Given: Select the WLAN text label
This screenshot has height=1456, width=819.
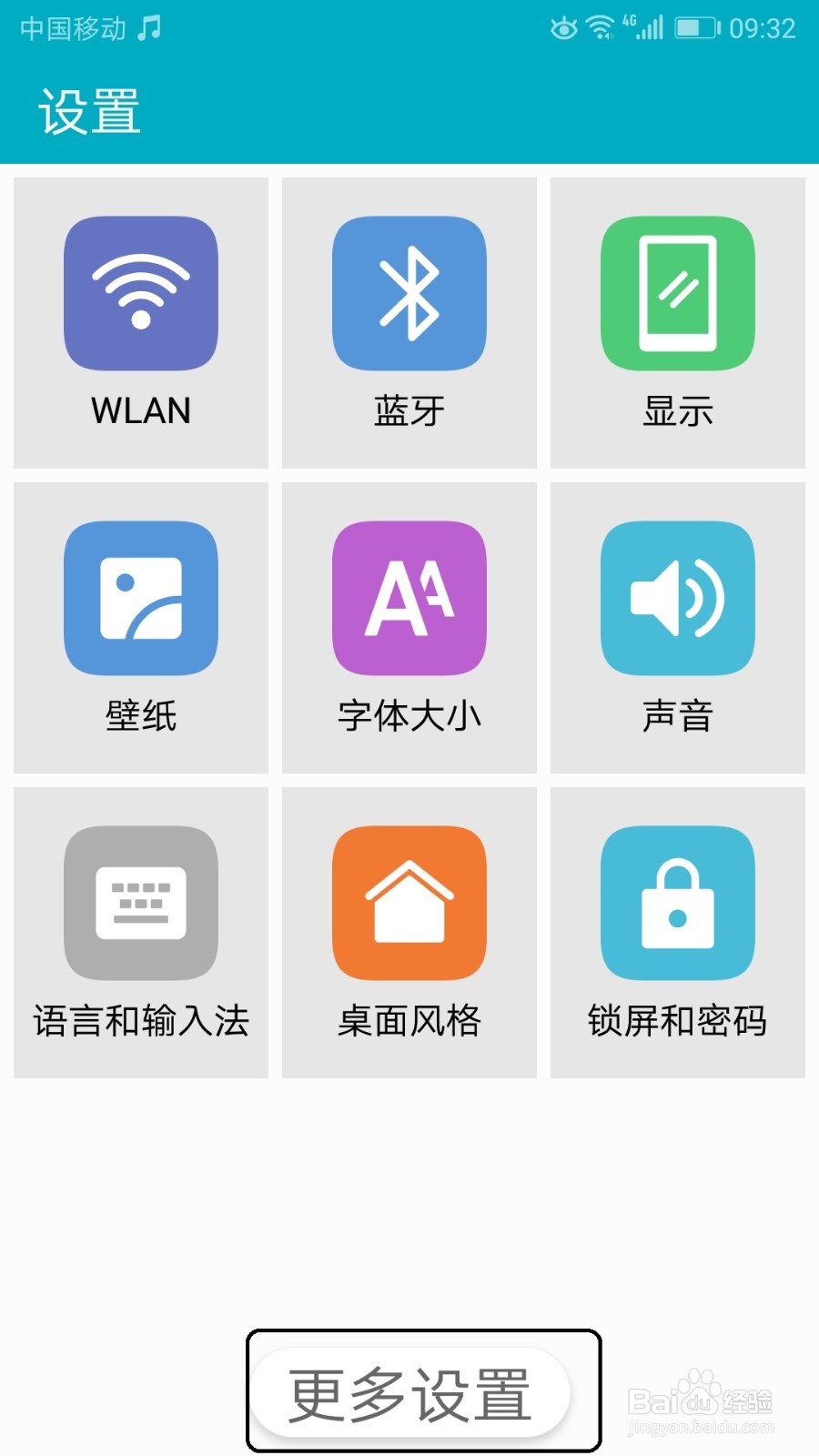Looking at the screenshot, I should pyautogui.click(x=140, y=411).
